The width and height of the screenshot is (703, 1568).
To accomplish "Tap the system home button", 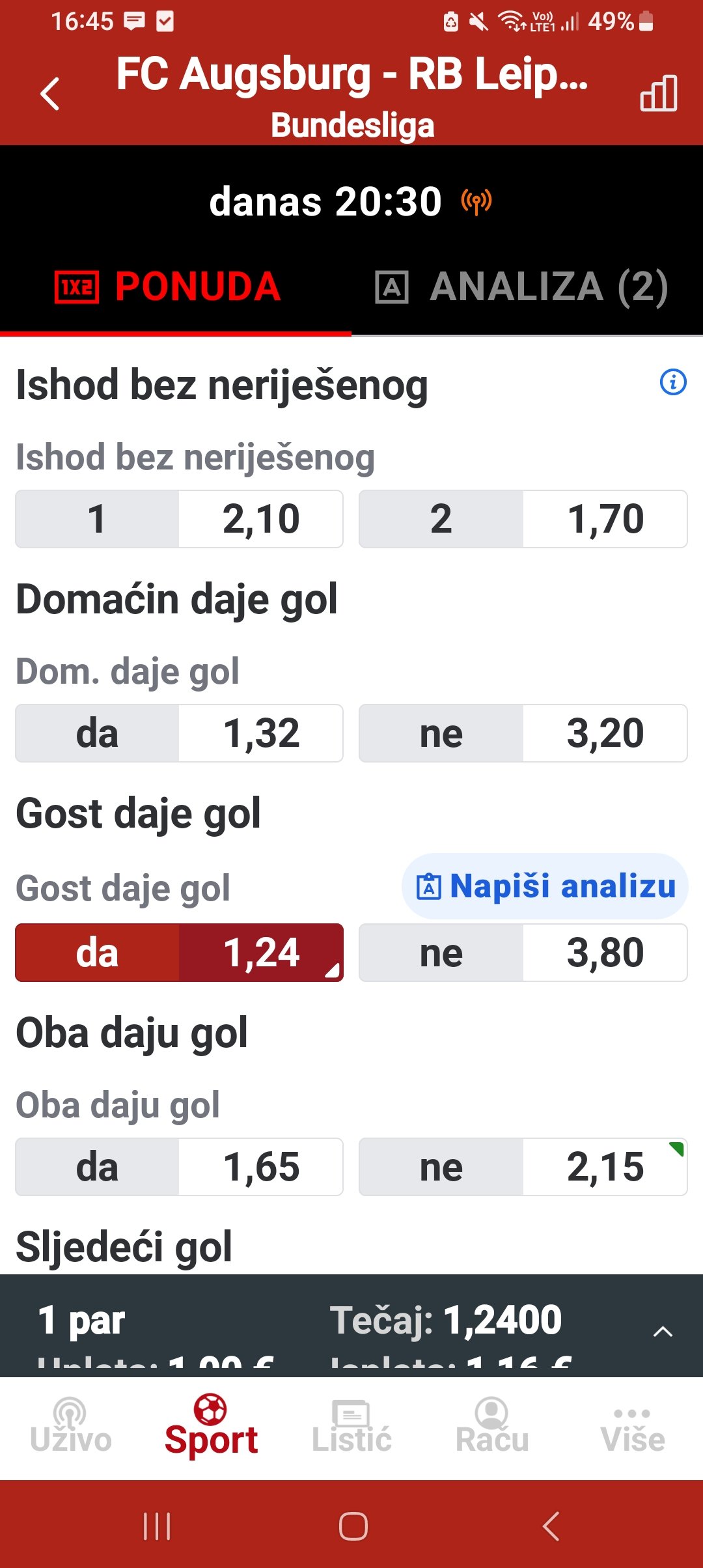I will tap(353, 1526).
